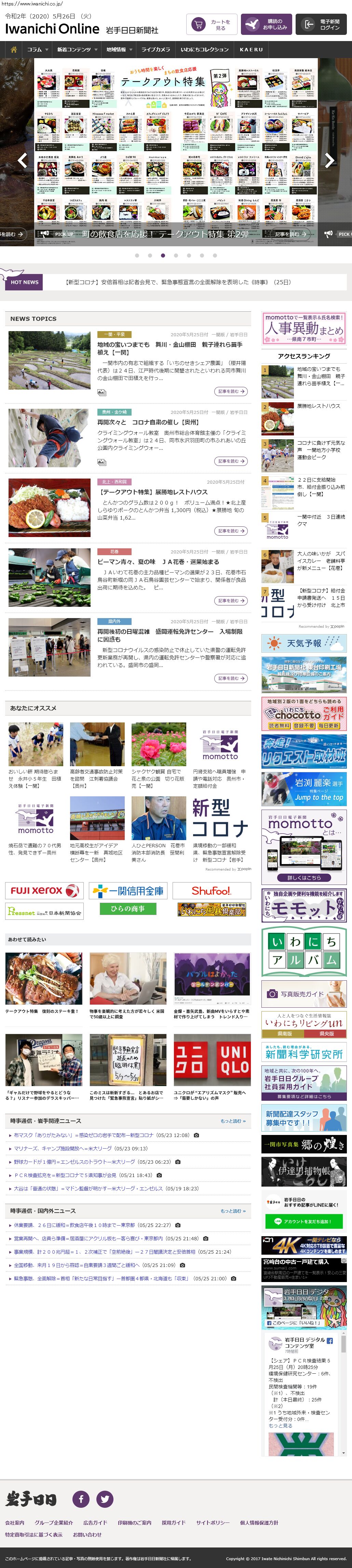
Task: Open the Twitter icon in footer
Action: coord(105,1499)
